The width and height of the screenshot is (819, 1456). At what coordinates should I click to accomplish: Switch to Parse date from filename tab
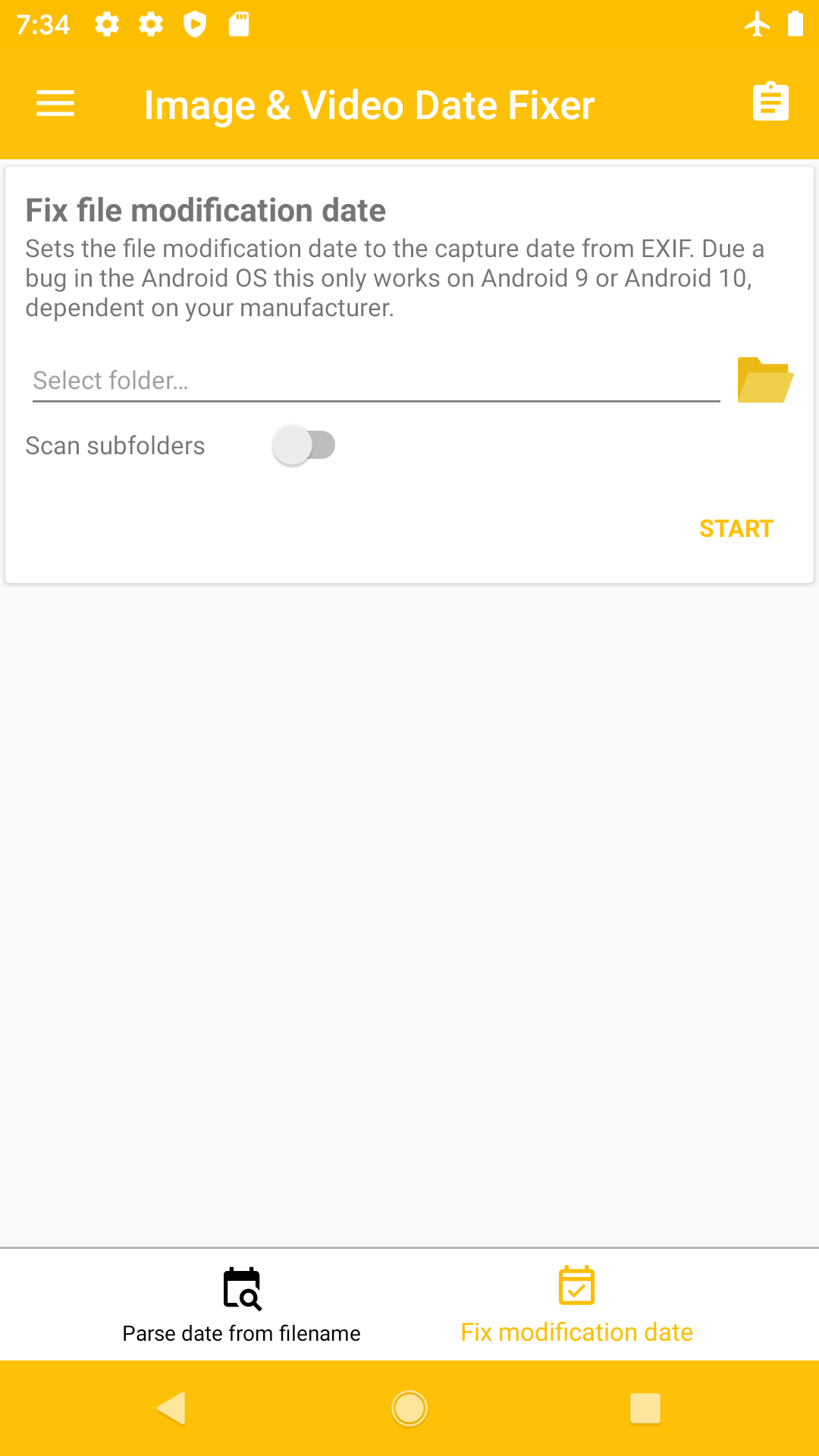[242, 1304]
